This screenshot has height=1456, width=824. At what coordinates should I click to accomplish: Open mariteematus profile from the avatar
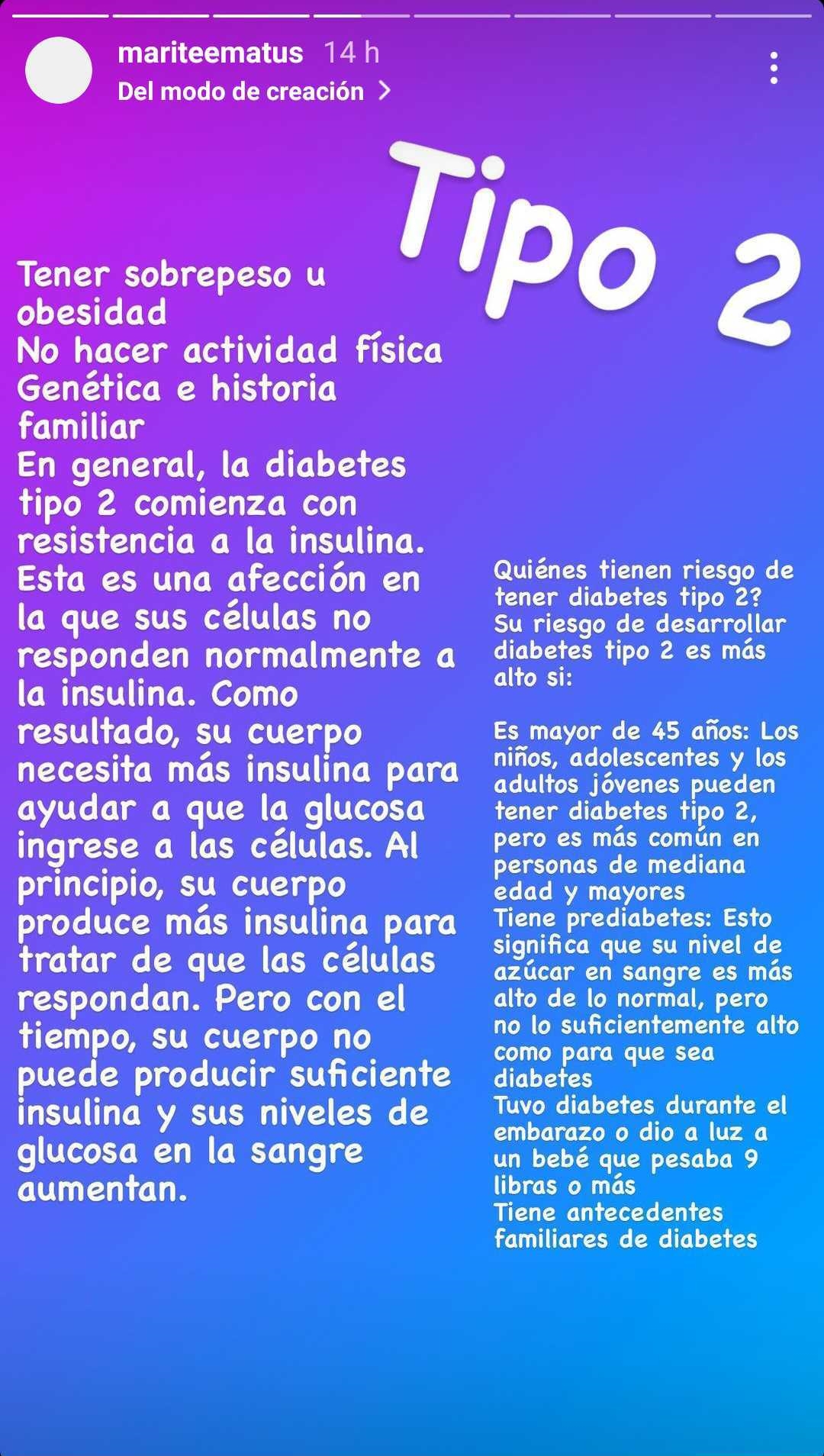pyautogui.click(x=59, y=70)
